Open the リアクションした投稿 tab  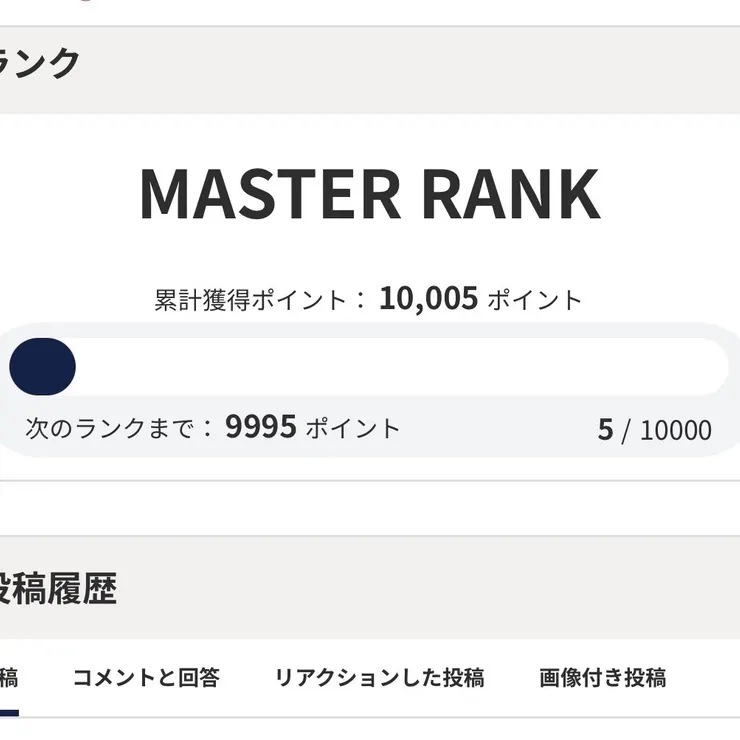click(x=379, y=678)
